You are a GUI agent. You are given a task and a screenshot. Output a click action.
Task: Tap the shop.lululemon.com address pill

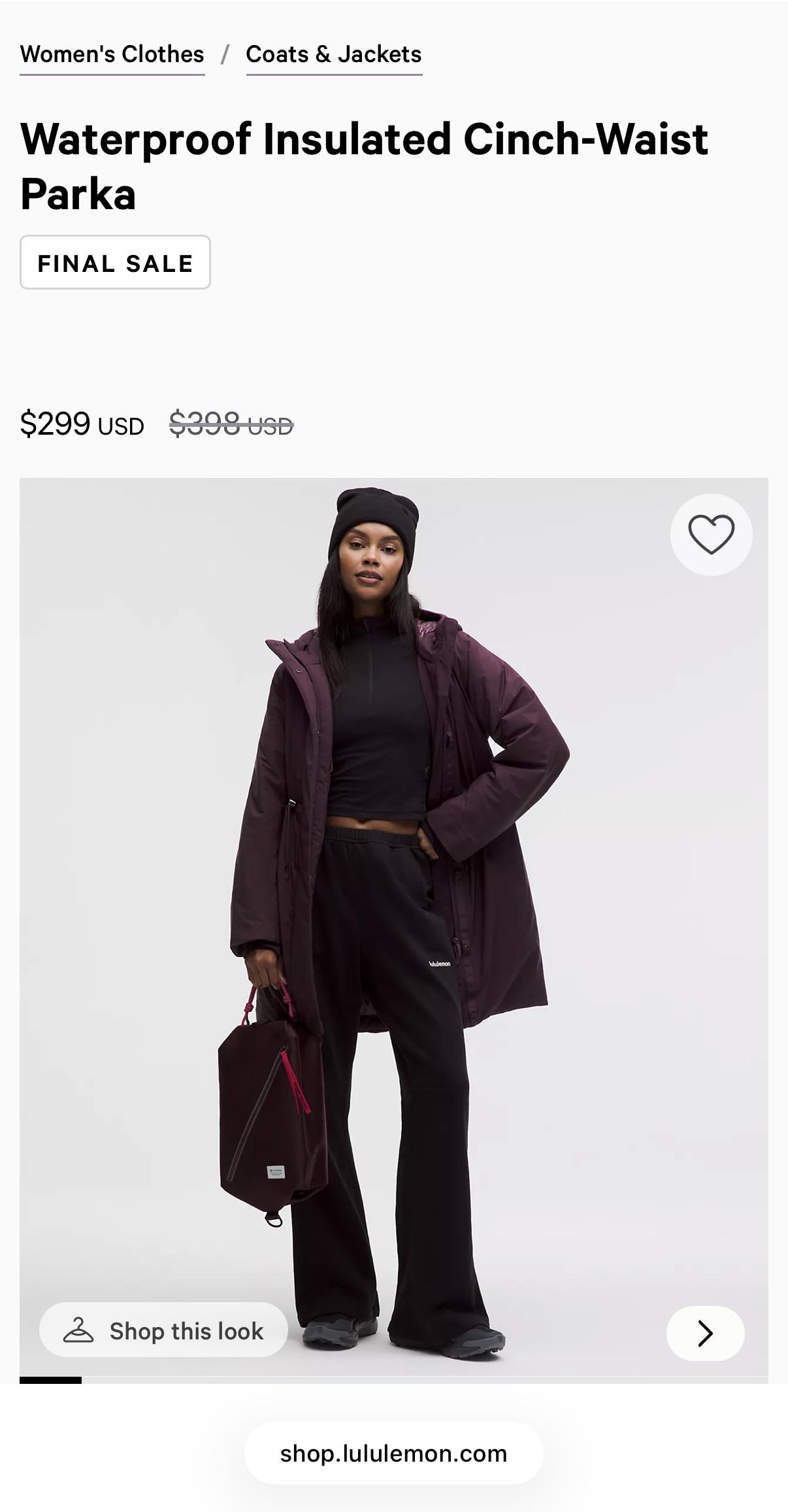(x=393, y=1453)
